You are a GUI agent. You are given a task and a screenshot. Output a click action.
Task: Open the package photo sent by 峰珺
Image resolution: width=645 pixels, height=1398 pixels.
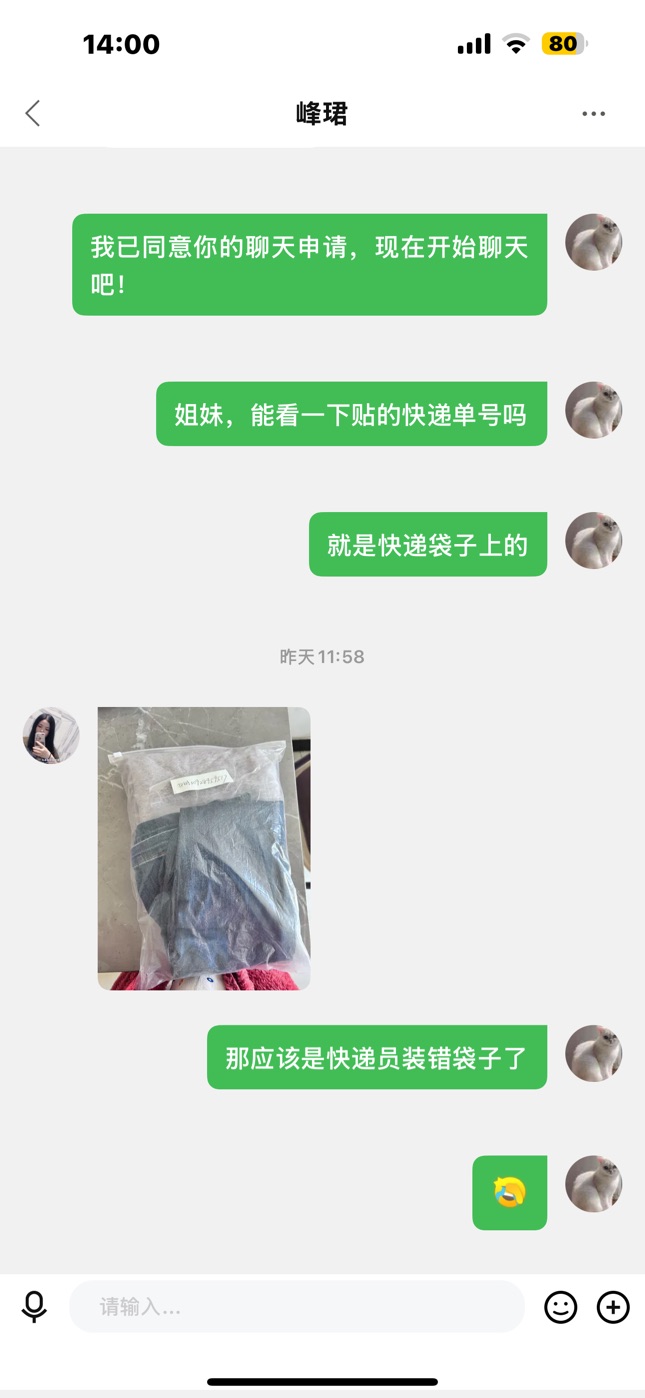(x=204, y=848)
